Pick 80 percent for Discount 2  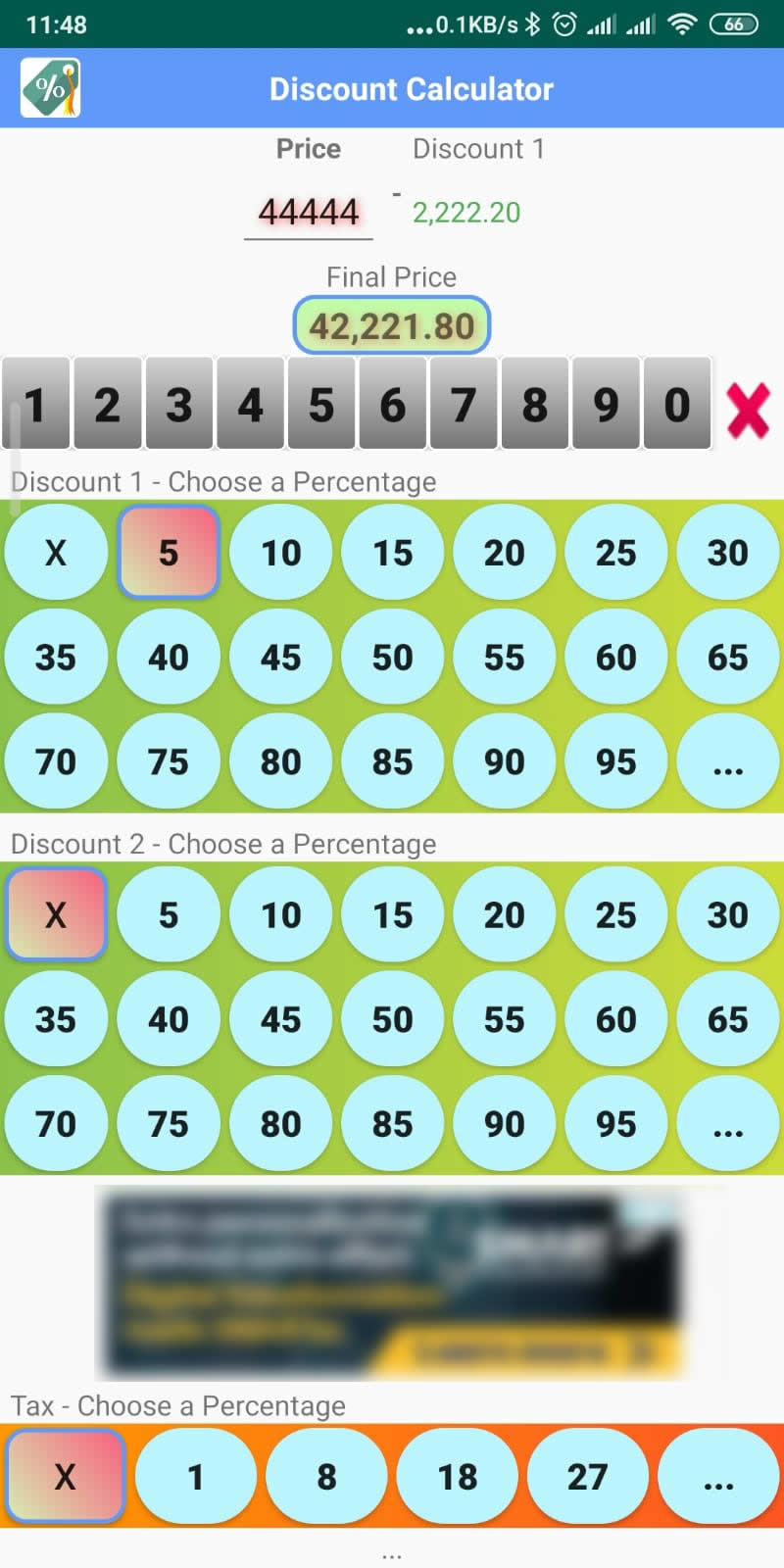(280, 1124)
